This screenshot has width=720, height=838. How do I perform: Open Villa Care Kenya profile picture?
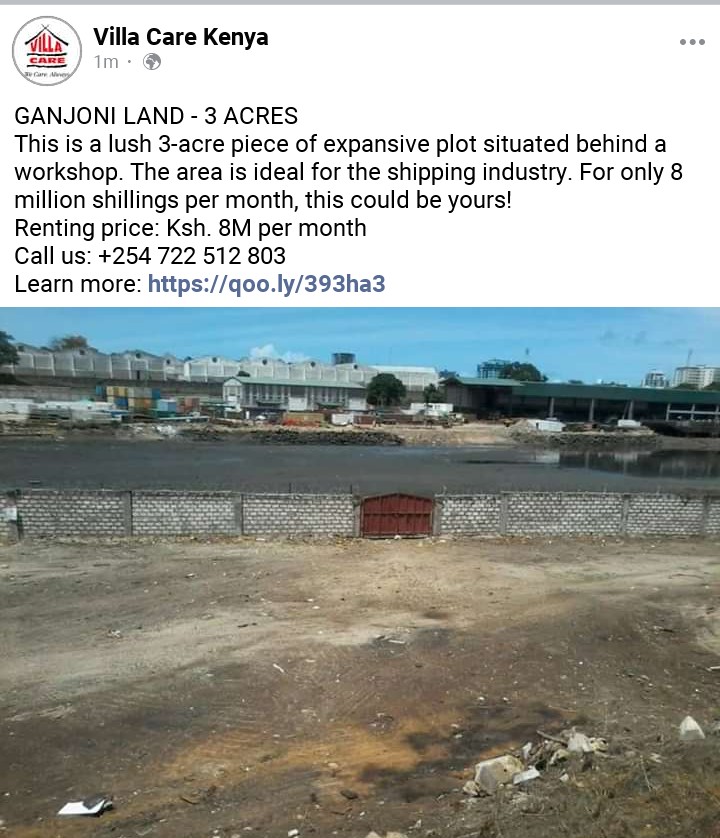coord(47,50)
